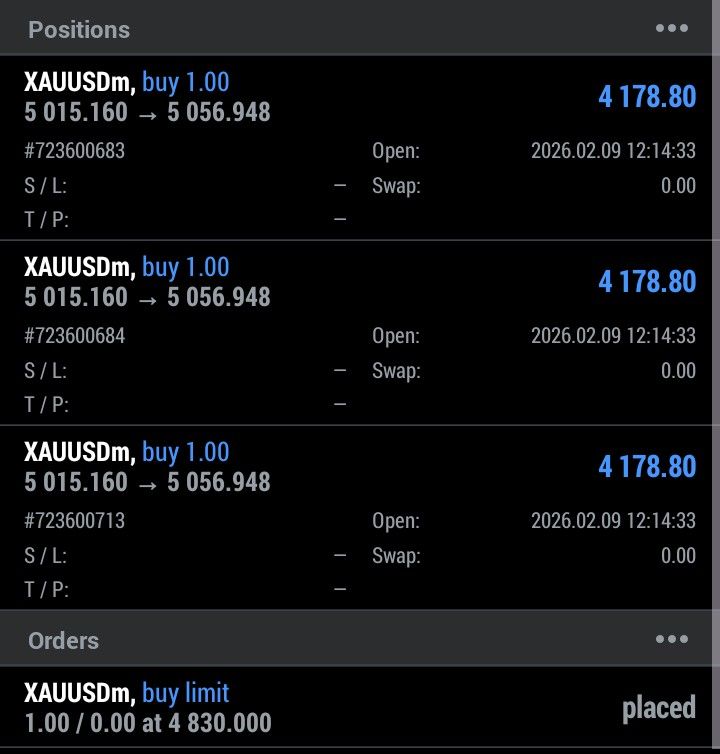The width and height of the screenshot is (720, 754).
Task: Select the XAUUSDm position #723600713
Action: (x=360, y=518)
